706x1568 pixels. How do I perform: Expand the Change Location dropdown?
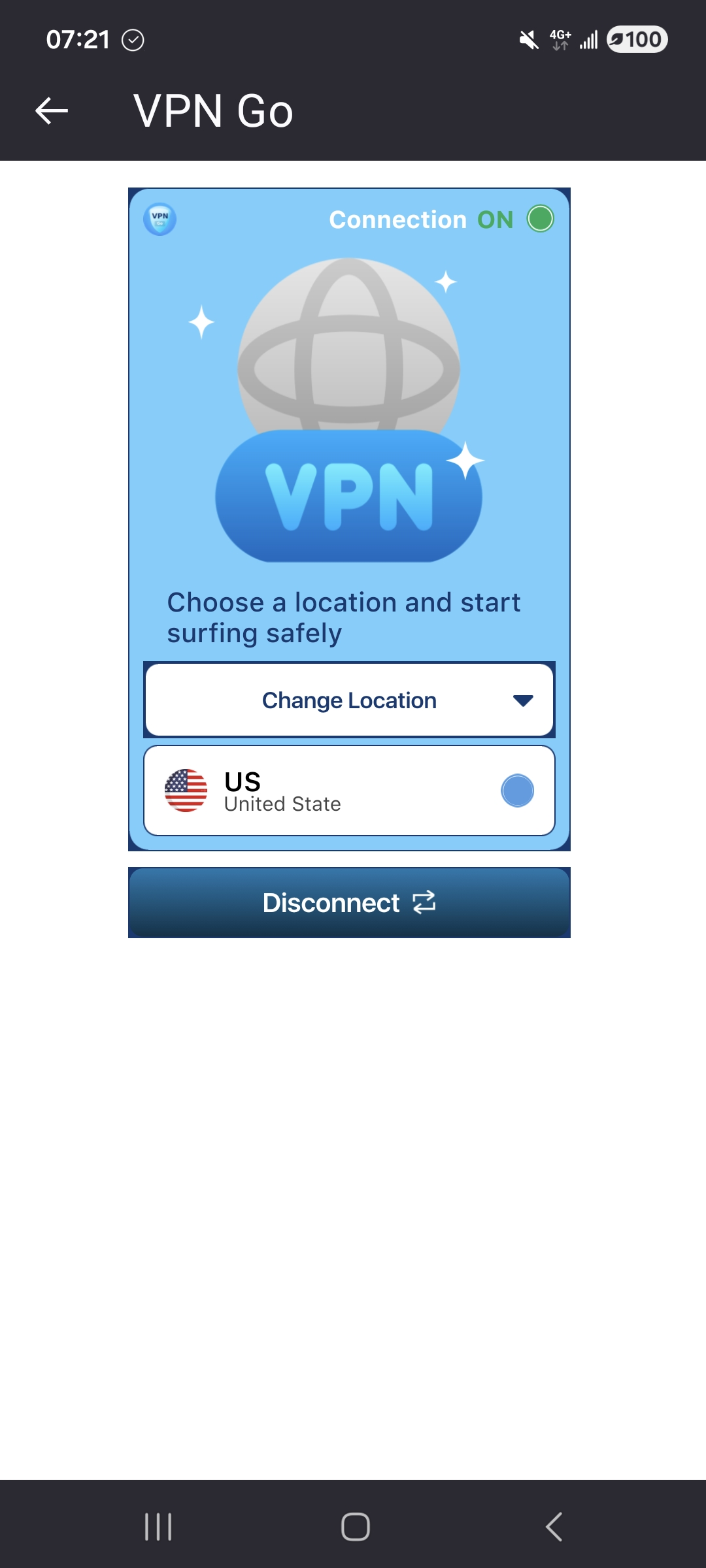pyautogui.click(x=349, y=700)
